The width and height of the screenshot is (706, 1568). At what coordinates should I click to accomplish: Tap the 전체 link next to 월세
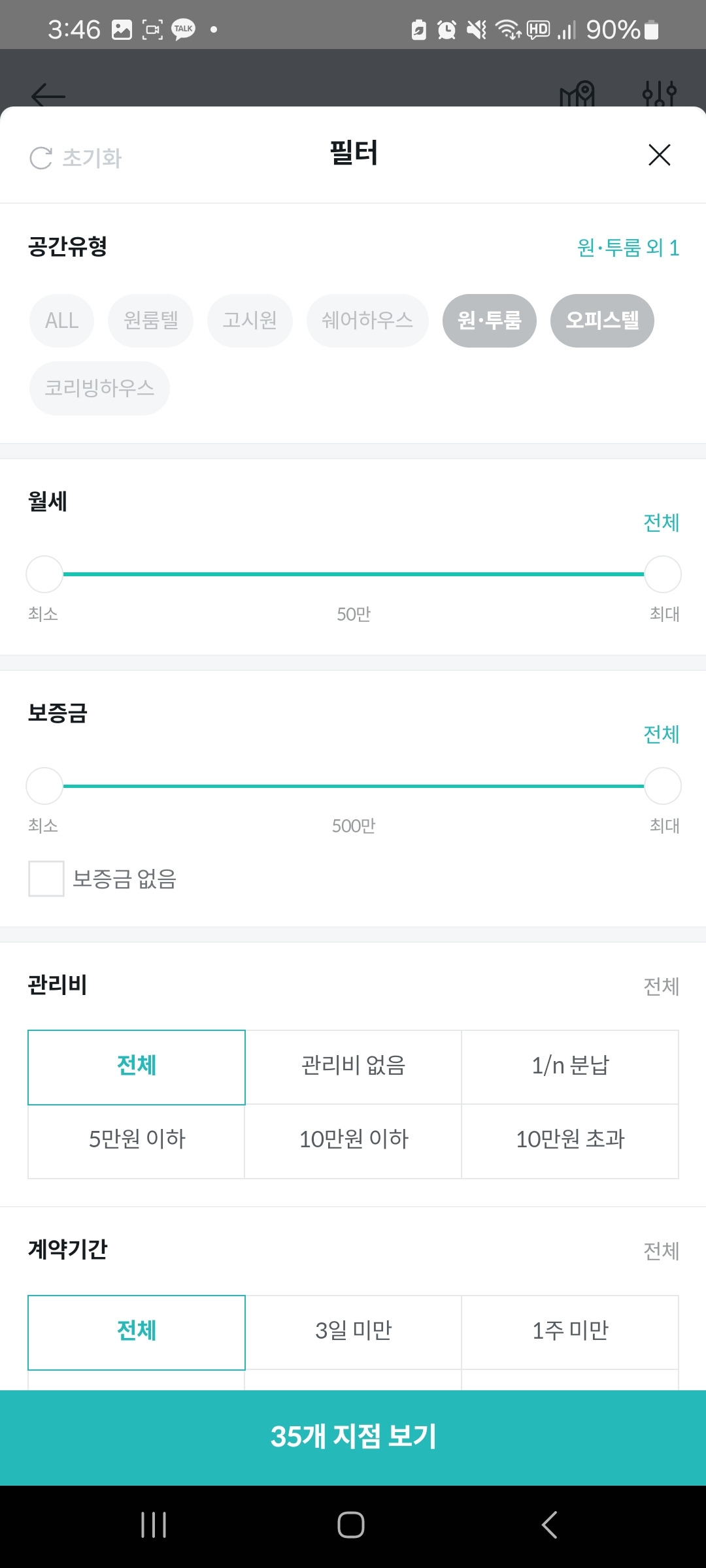[x=662, y=523]
